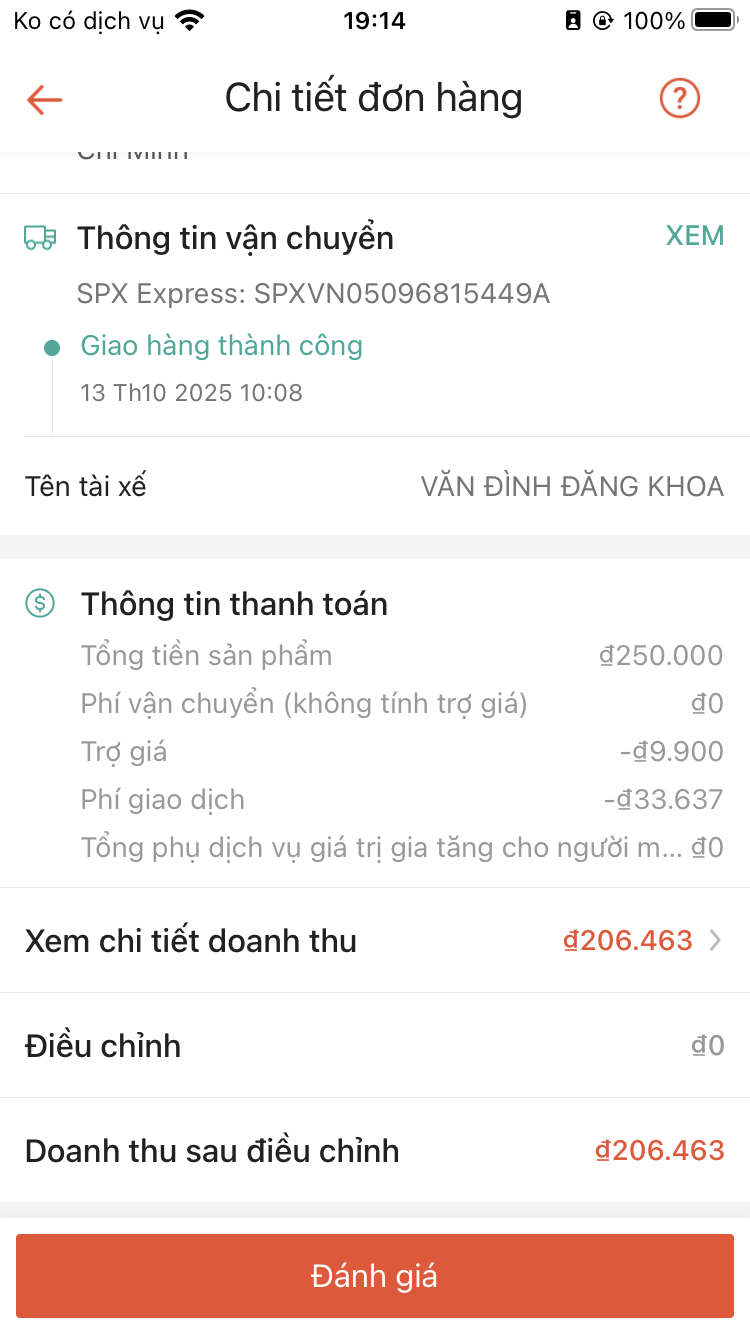Open the help question mark icon
The image size is (750, 1334).
point(680,98)
